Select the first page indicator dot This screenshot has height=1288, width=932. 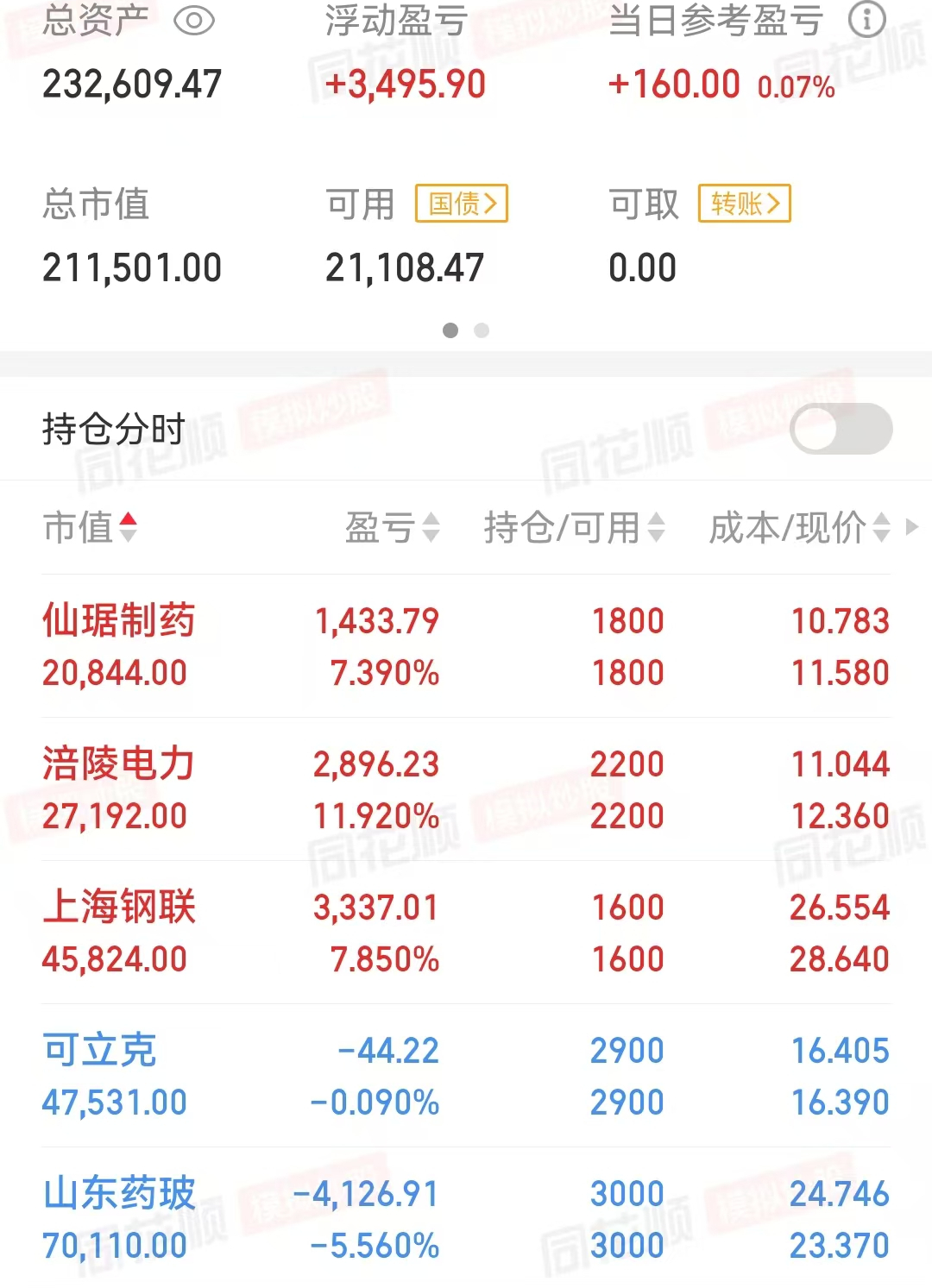point(450,330)
